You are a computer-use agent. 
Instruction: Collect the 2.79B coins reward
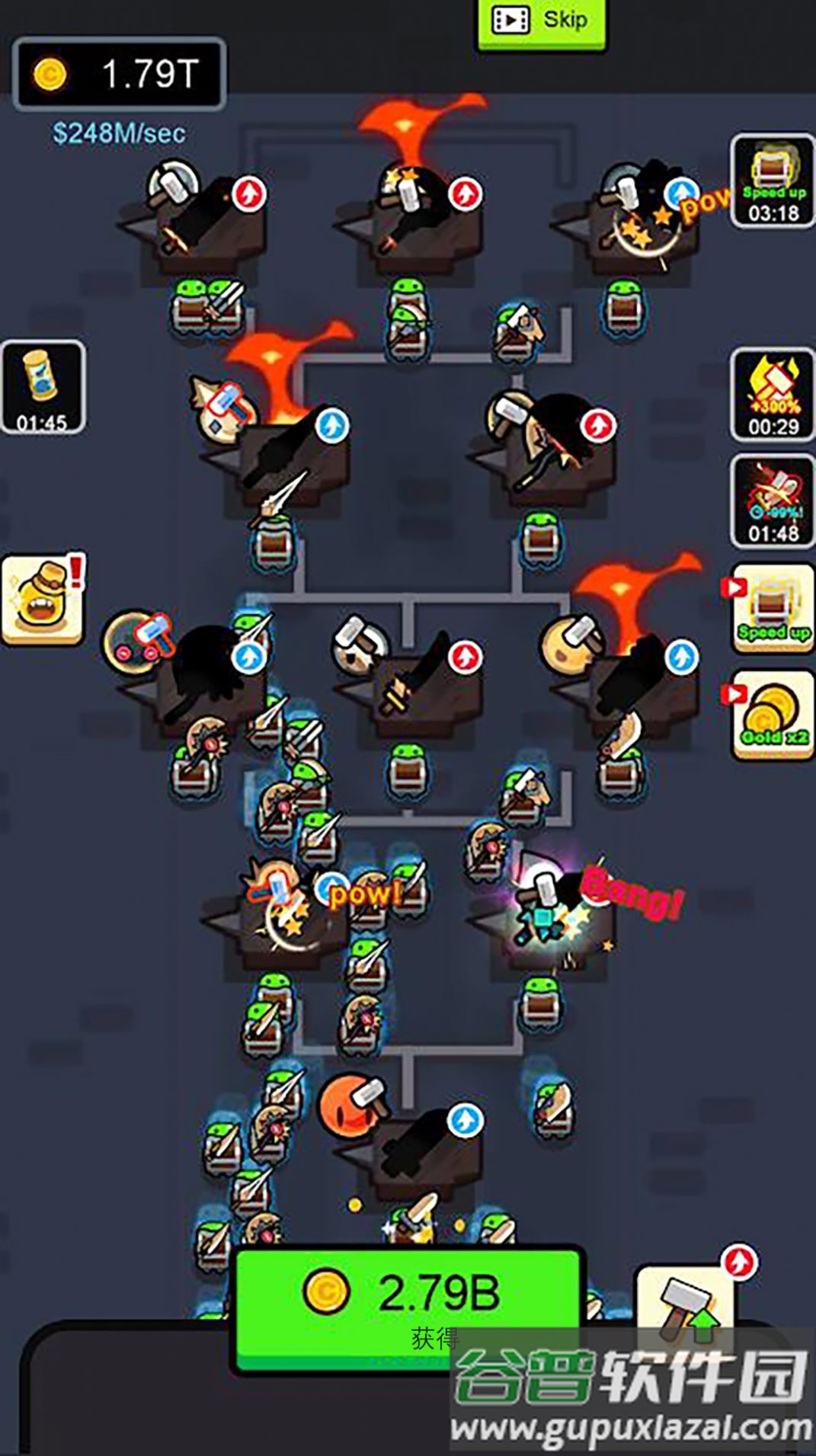click(408, 1306)
